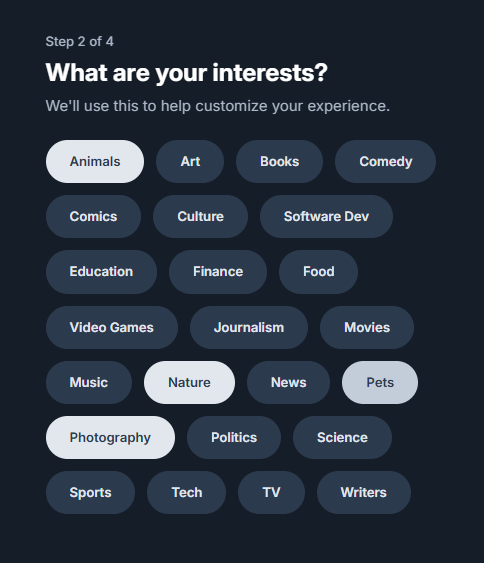Image resolution: width=484 pixels, height=563 pixels.
Task: Select the Culture chip
Action: [200, 217]
